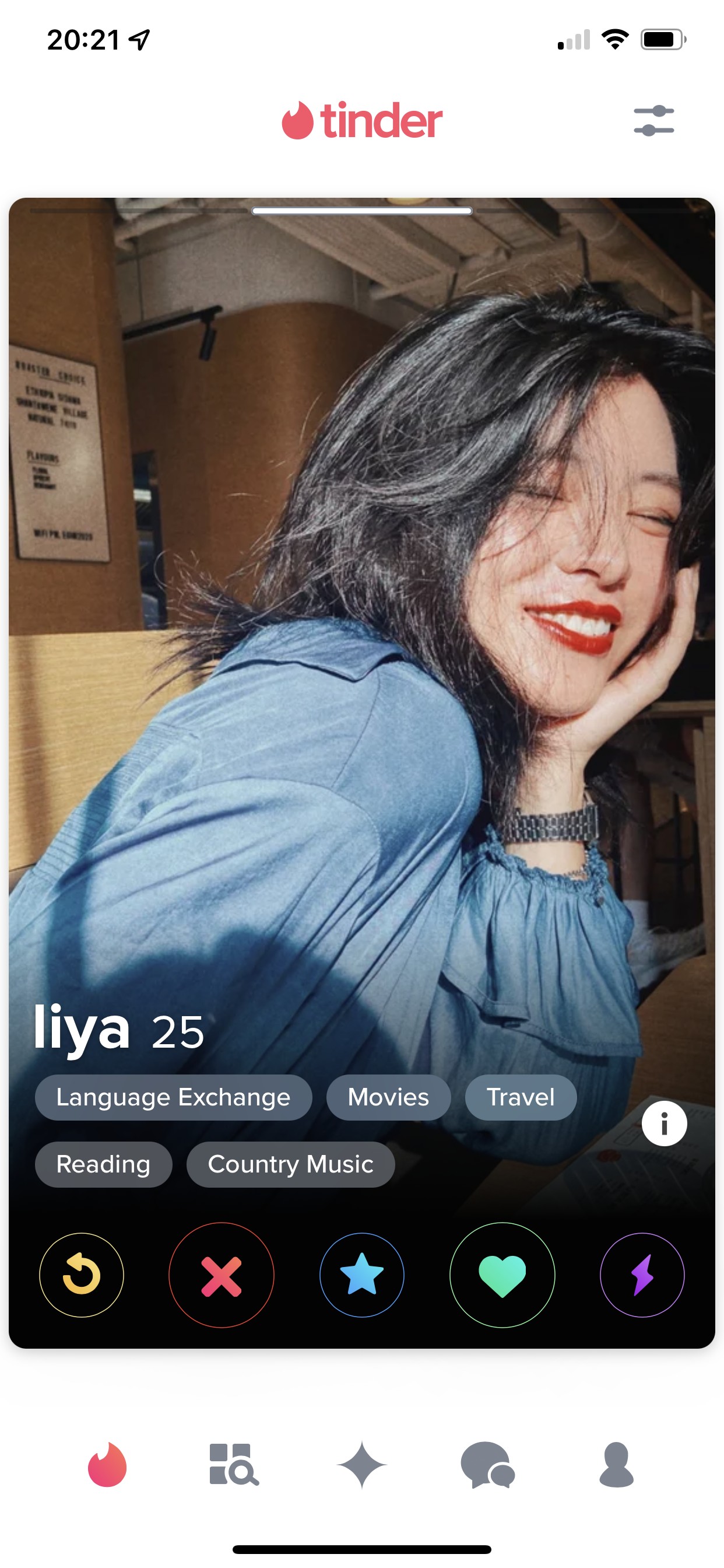Image resolution: width=724 pixels, height=1568 pixels.
Task: Pass on liya with the X button
Action: (x=222, y=1275)
